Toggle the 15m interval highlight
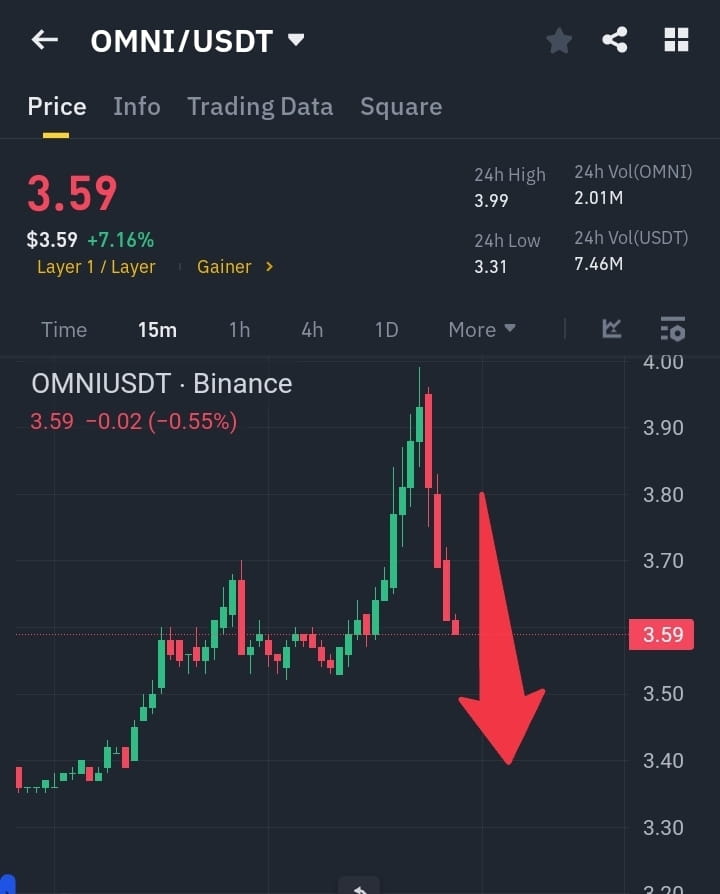 pyautogui.click(x=157, y=329)
